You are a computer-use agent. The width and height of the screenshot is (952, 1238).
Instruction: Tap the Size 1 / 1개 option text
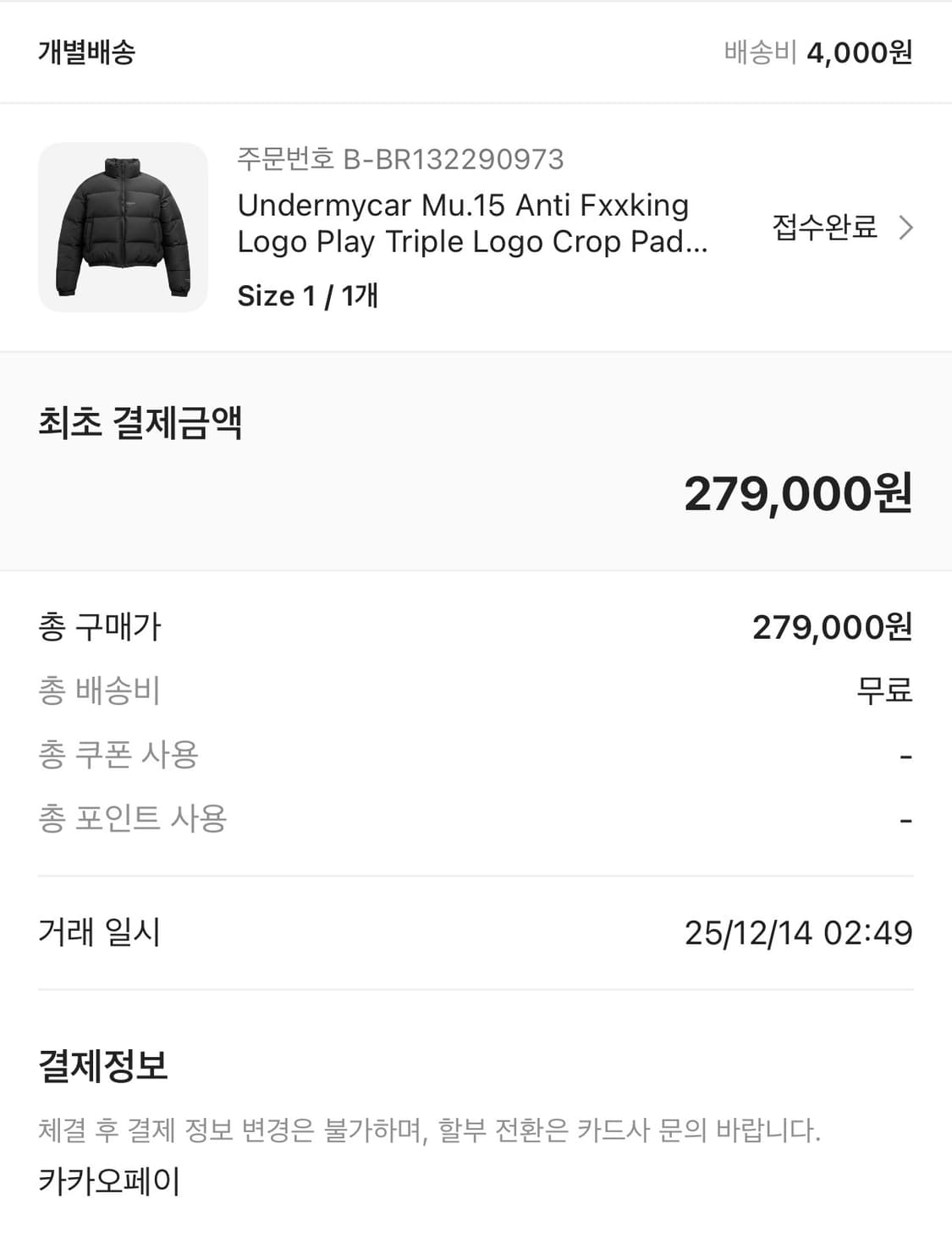click(308, 296)
